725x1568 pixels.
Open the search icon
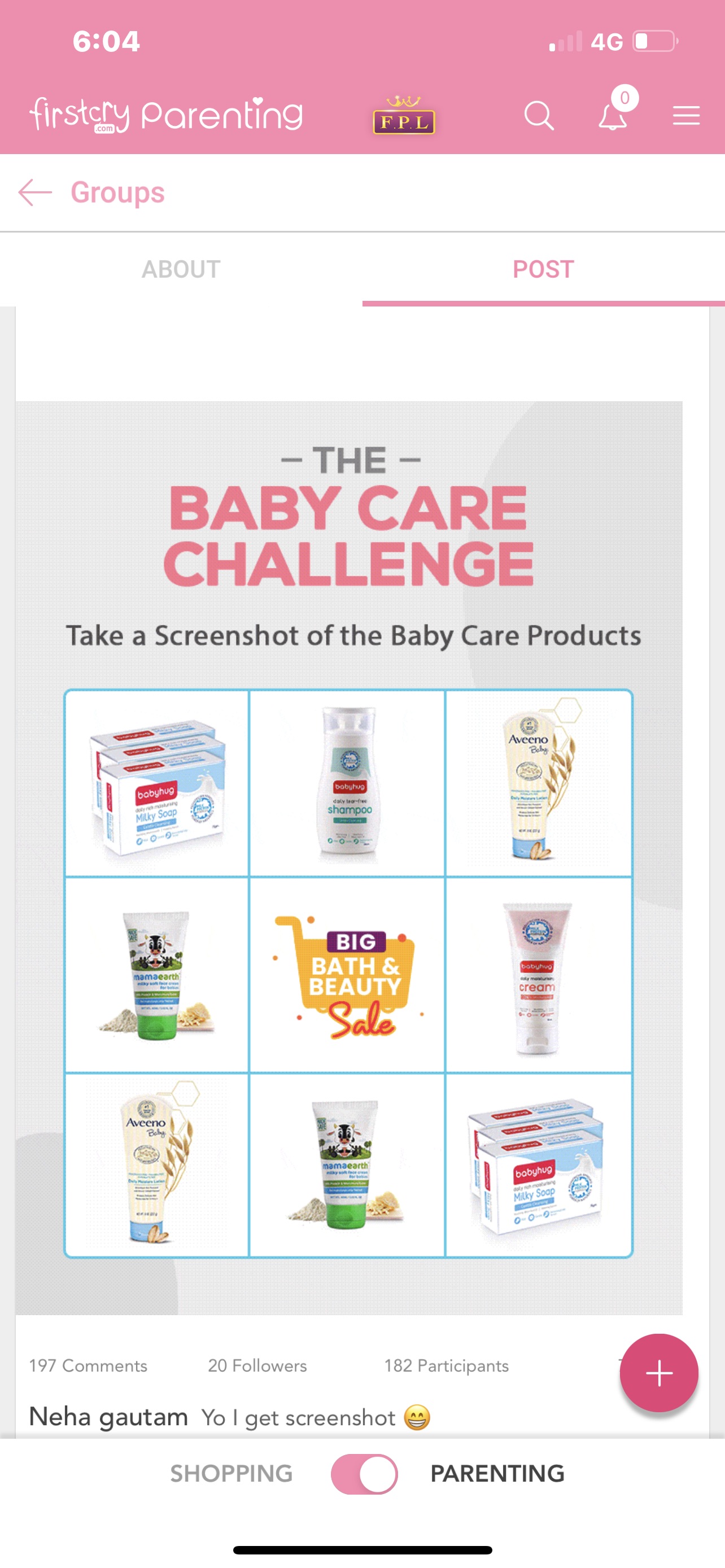pos(539,116)
